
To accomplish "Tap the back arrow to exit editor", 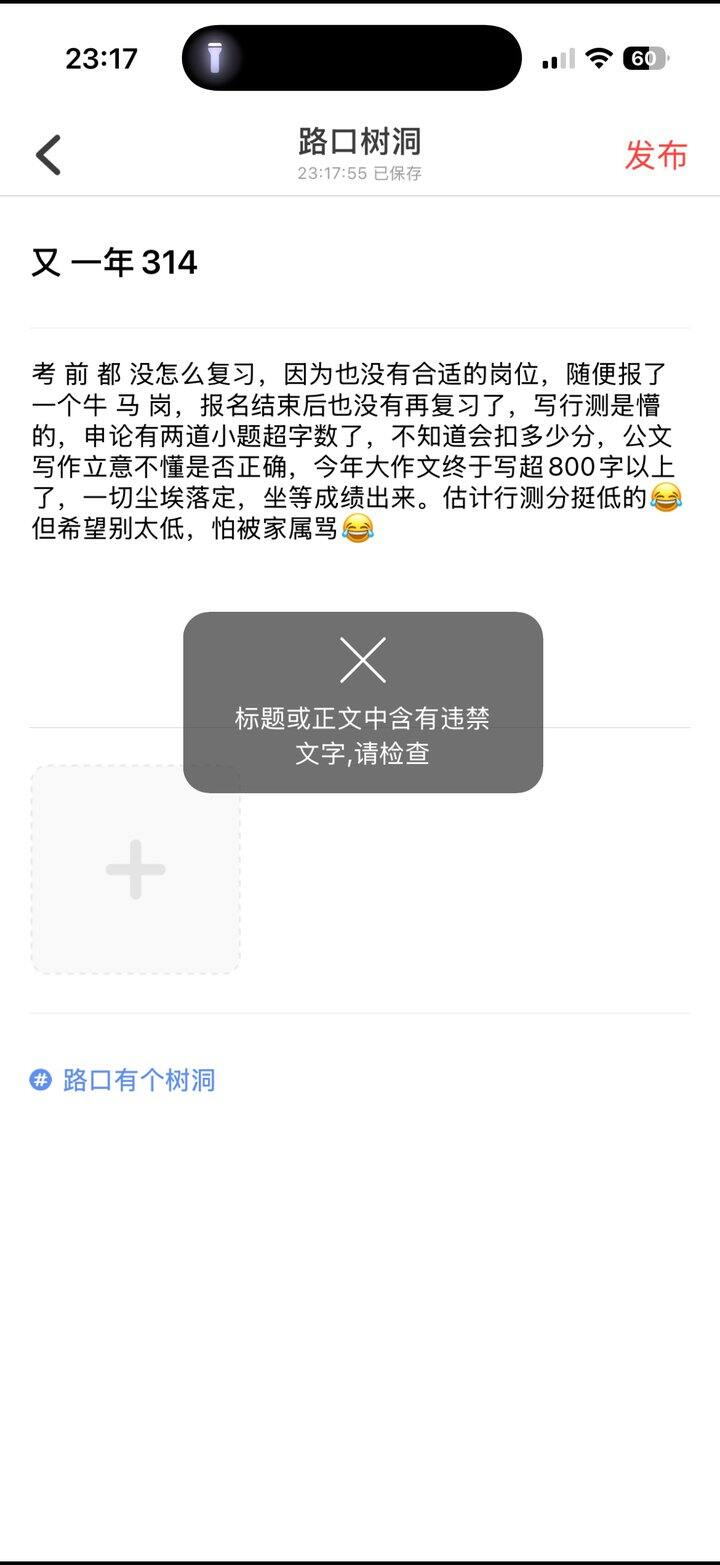I will pyautogui.click(x=47, y=155).
